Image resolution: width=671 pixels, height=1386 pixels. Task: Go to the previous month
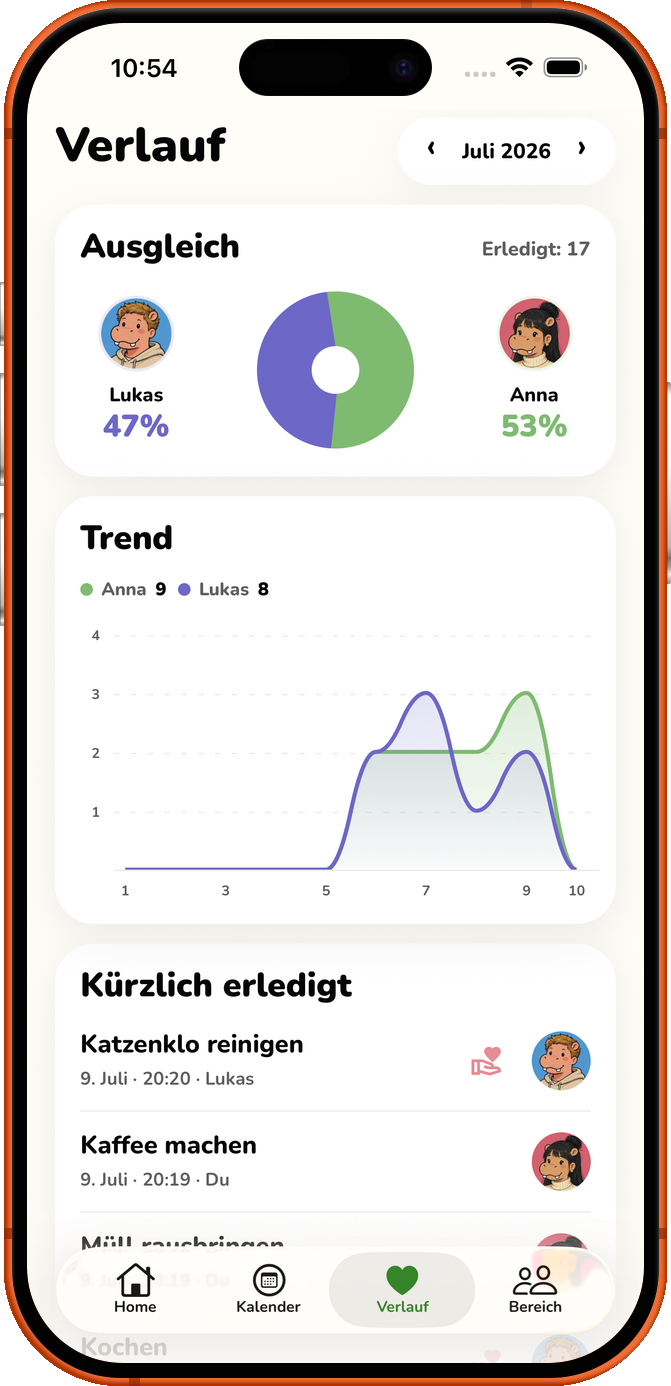(431, 149)
